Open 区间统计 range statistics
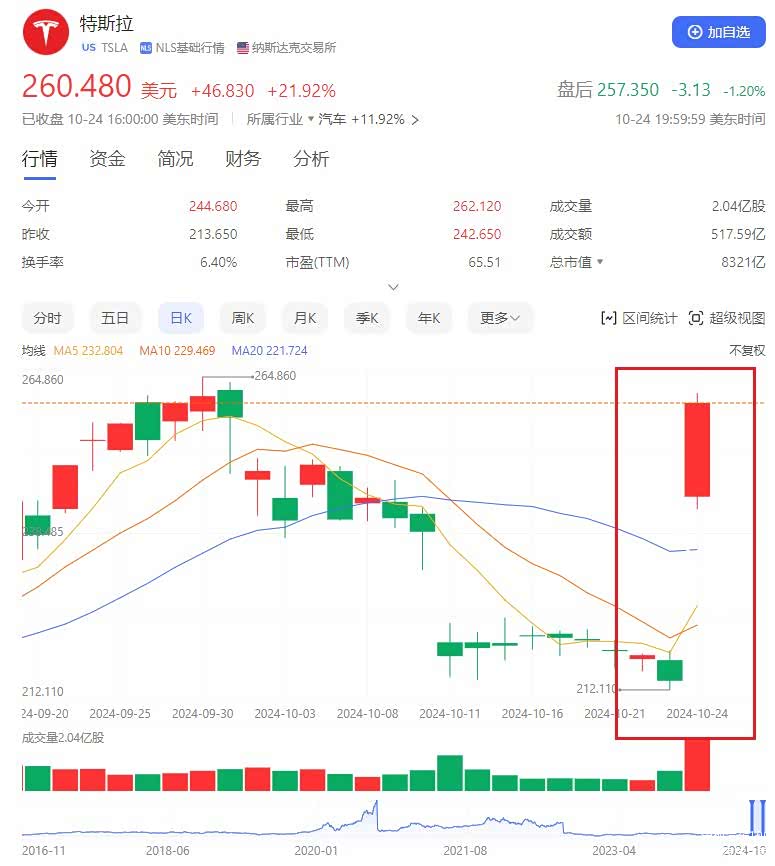This screenshot has width=775, height=866. (x=639, y=318)
